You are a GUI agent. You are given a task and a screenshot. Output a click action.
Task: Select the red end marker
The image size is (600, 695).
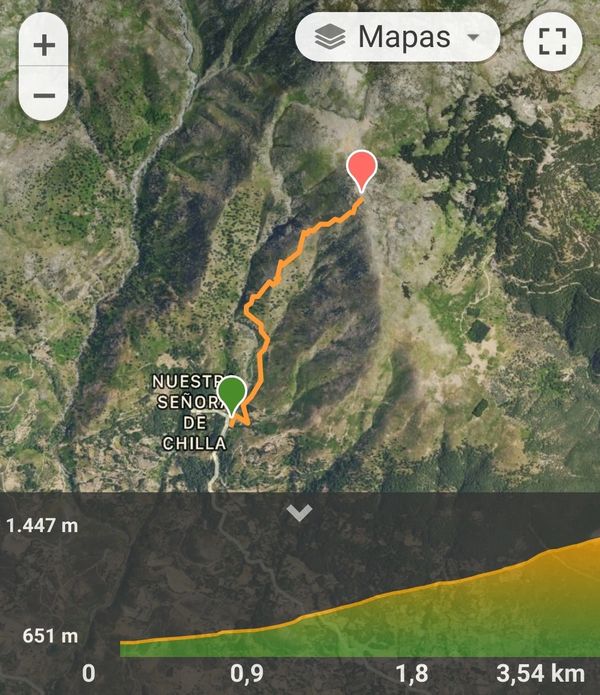point(361,170)
